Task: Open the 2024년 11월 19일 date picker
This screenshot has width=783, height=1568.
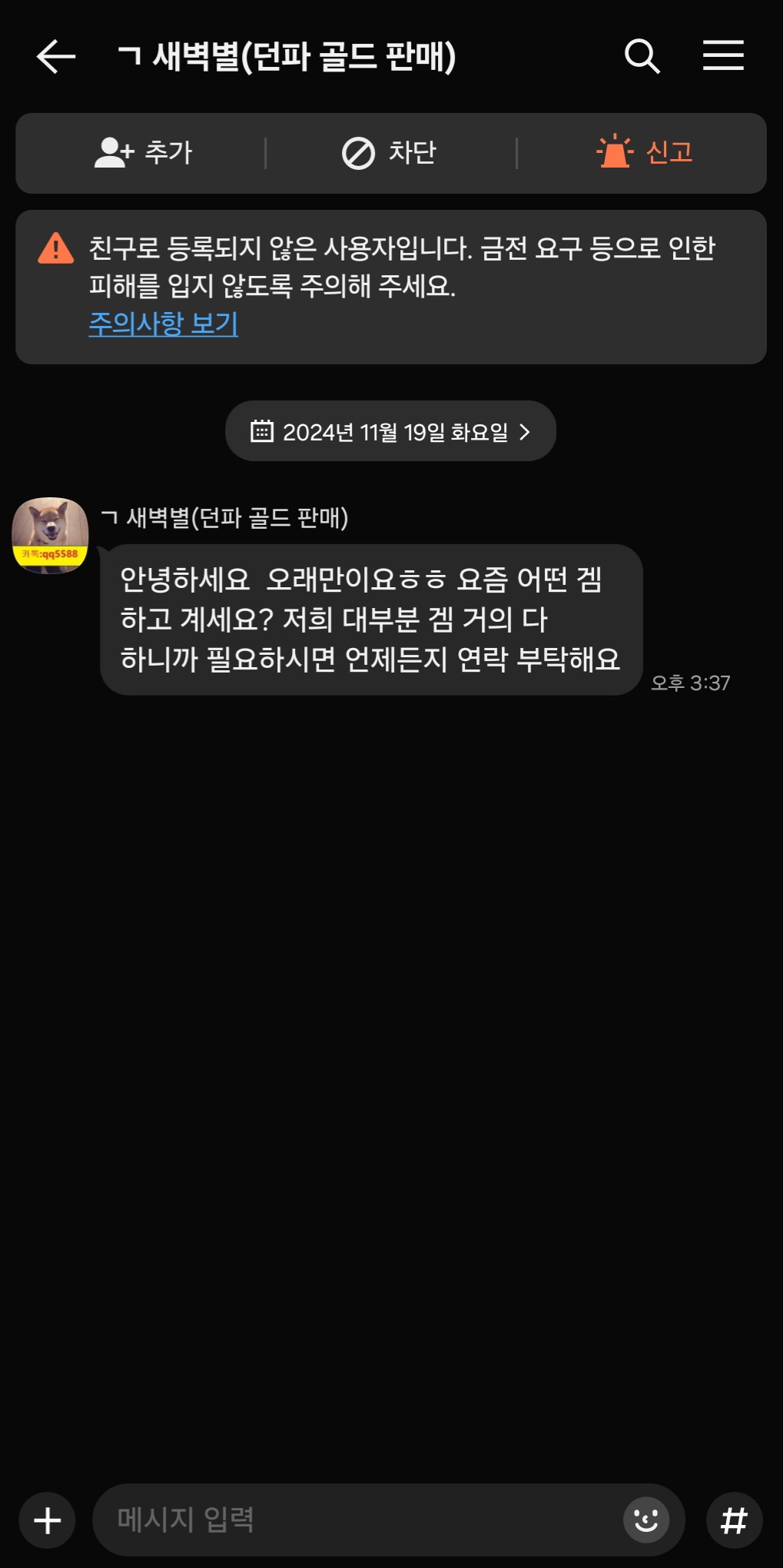Action: 390,432
